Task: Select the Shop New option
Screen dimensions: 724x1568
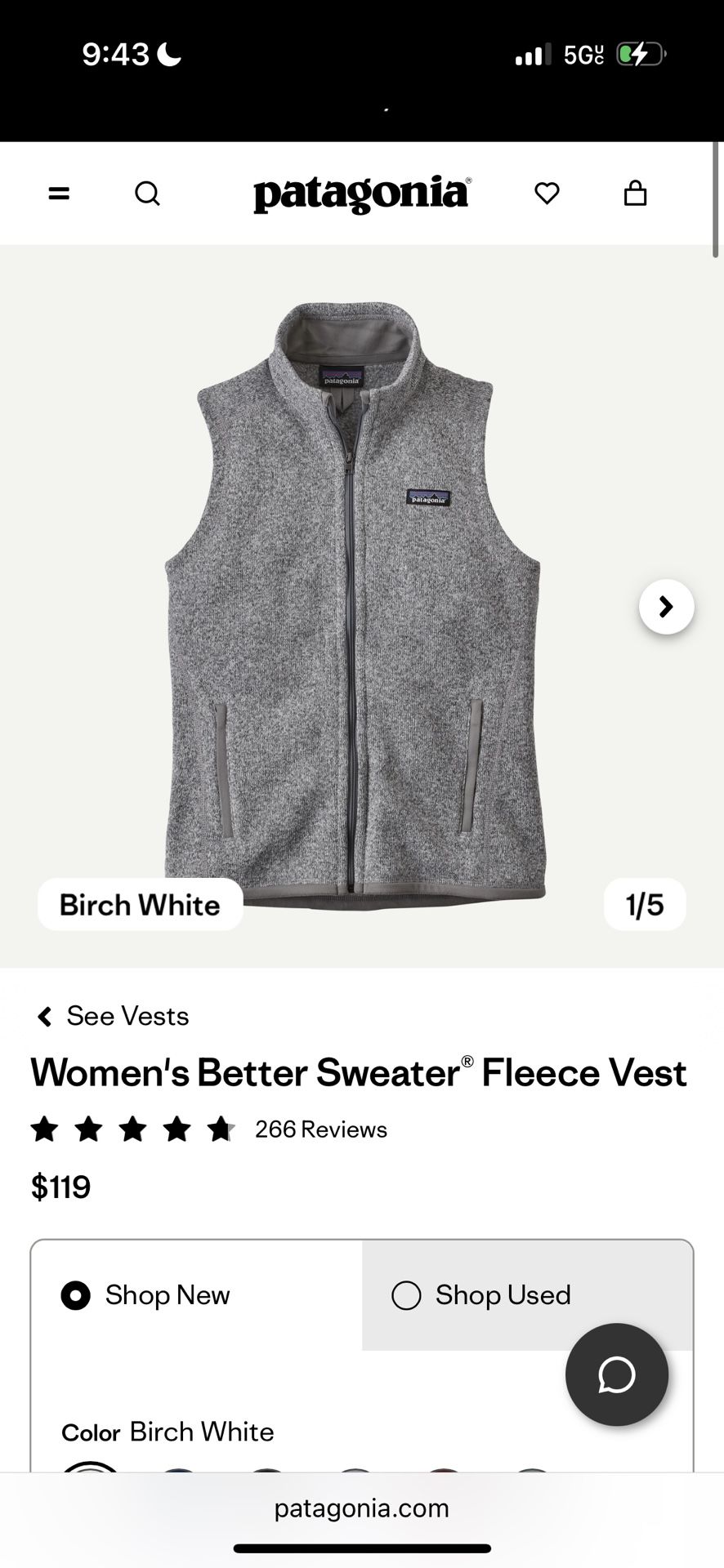Action: [147, 1295]
